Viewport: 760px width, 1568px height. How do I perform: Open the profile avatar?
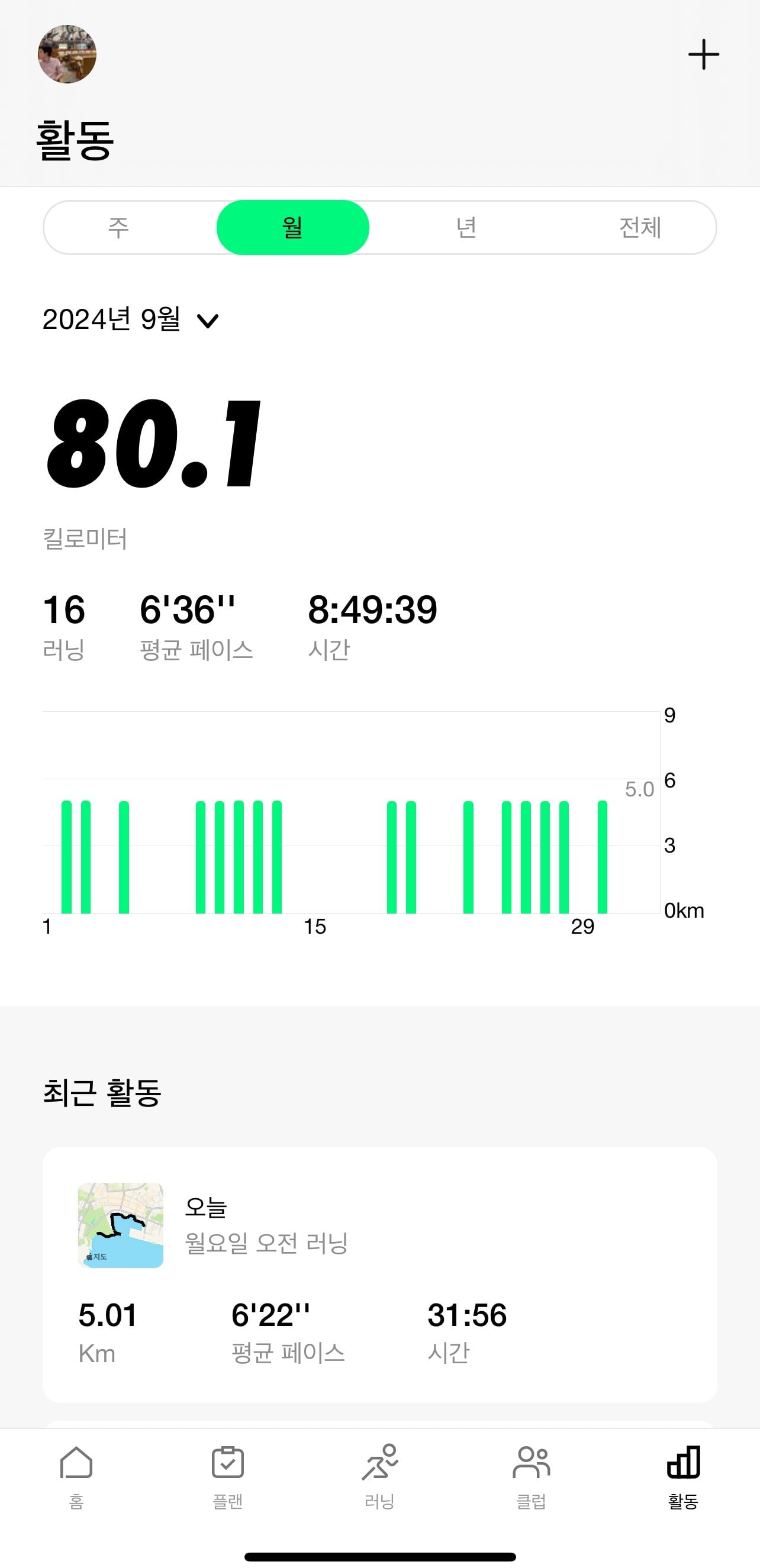(x=67, y=54)
